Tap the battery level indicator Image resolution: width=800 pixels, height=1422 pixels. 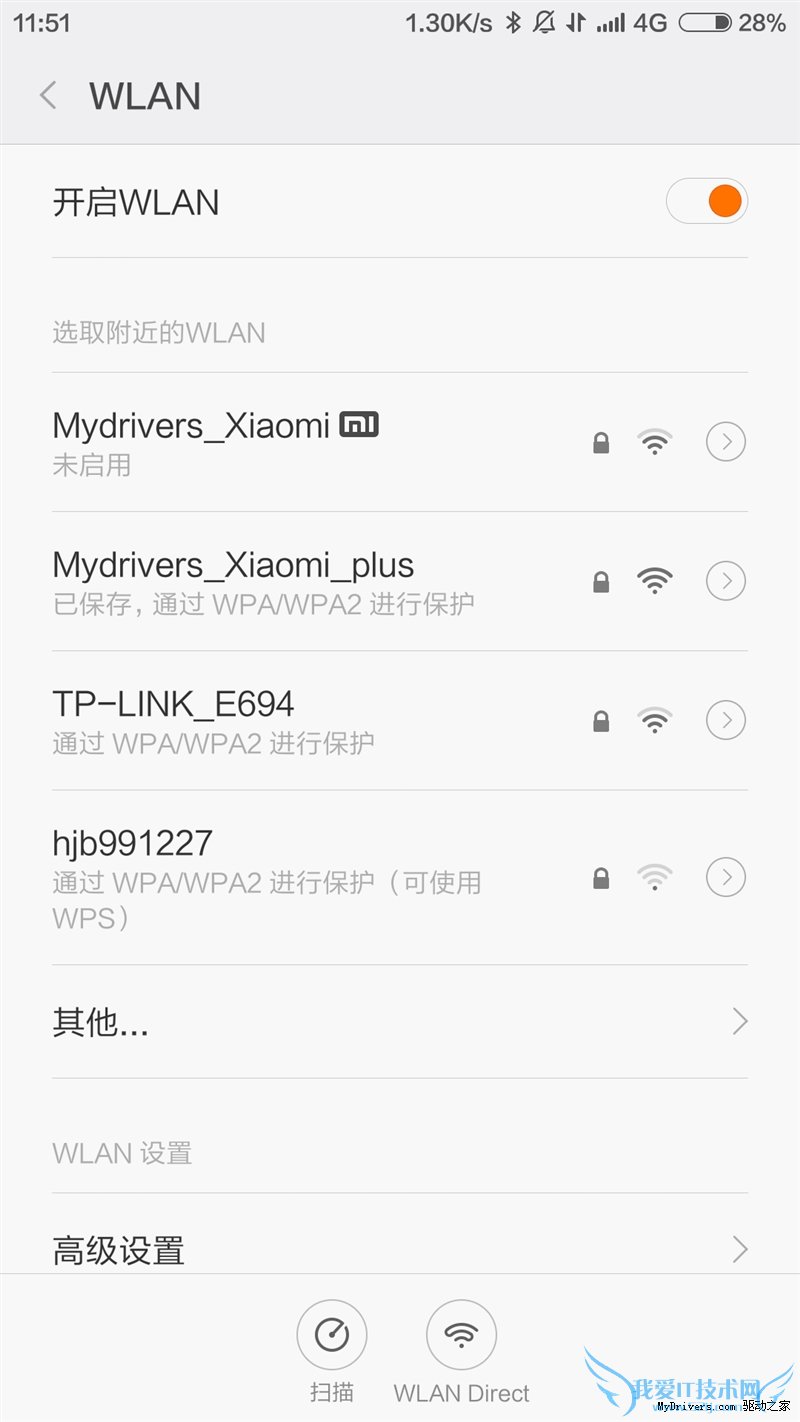(x=707, y=22)
